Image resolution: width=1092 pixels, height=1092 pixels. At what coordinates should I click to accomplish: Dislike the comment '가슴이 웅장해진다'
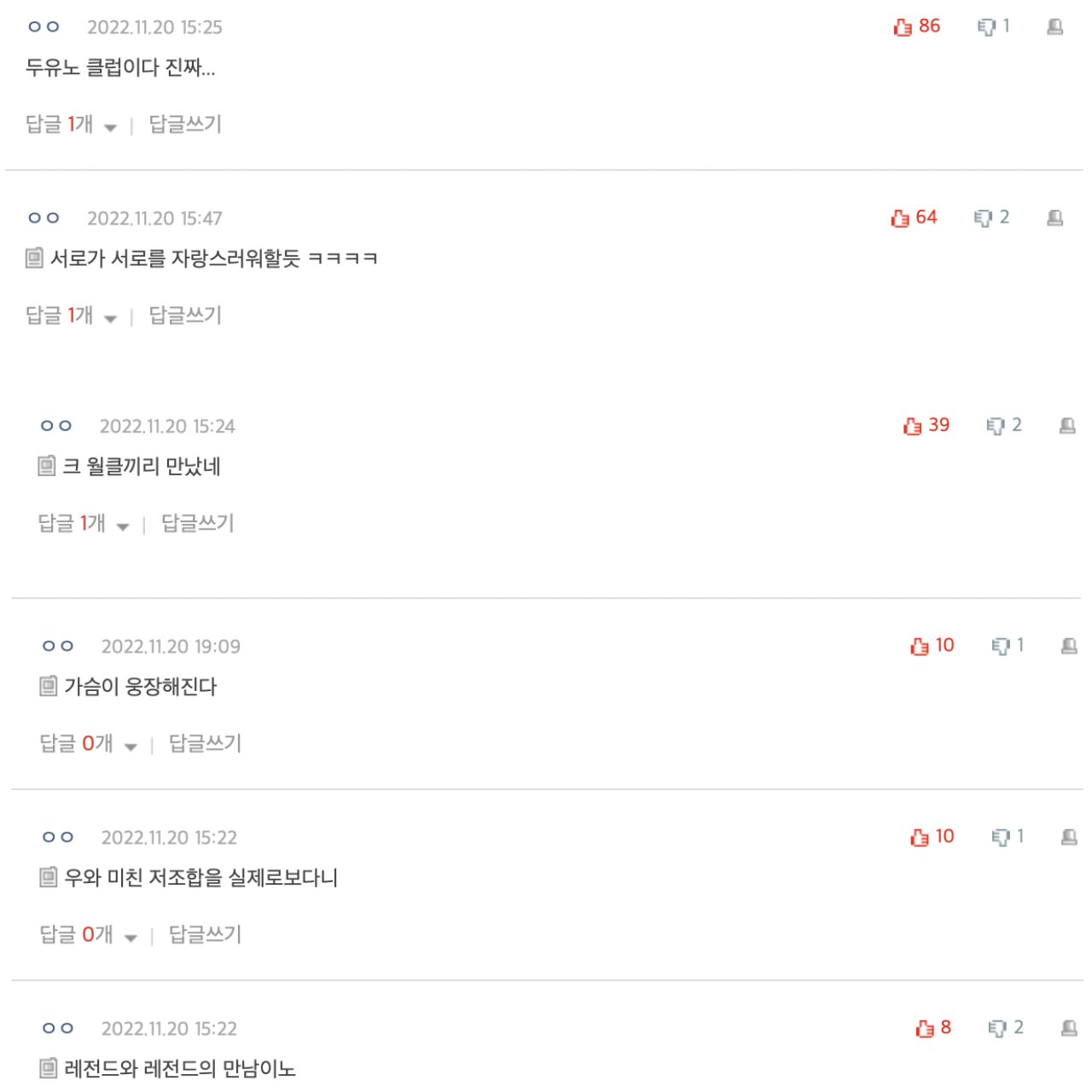(1000, 647)
